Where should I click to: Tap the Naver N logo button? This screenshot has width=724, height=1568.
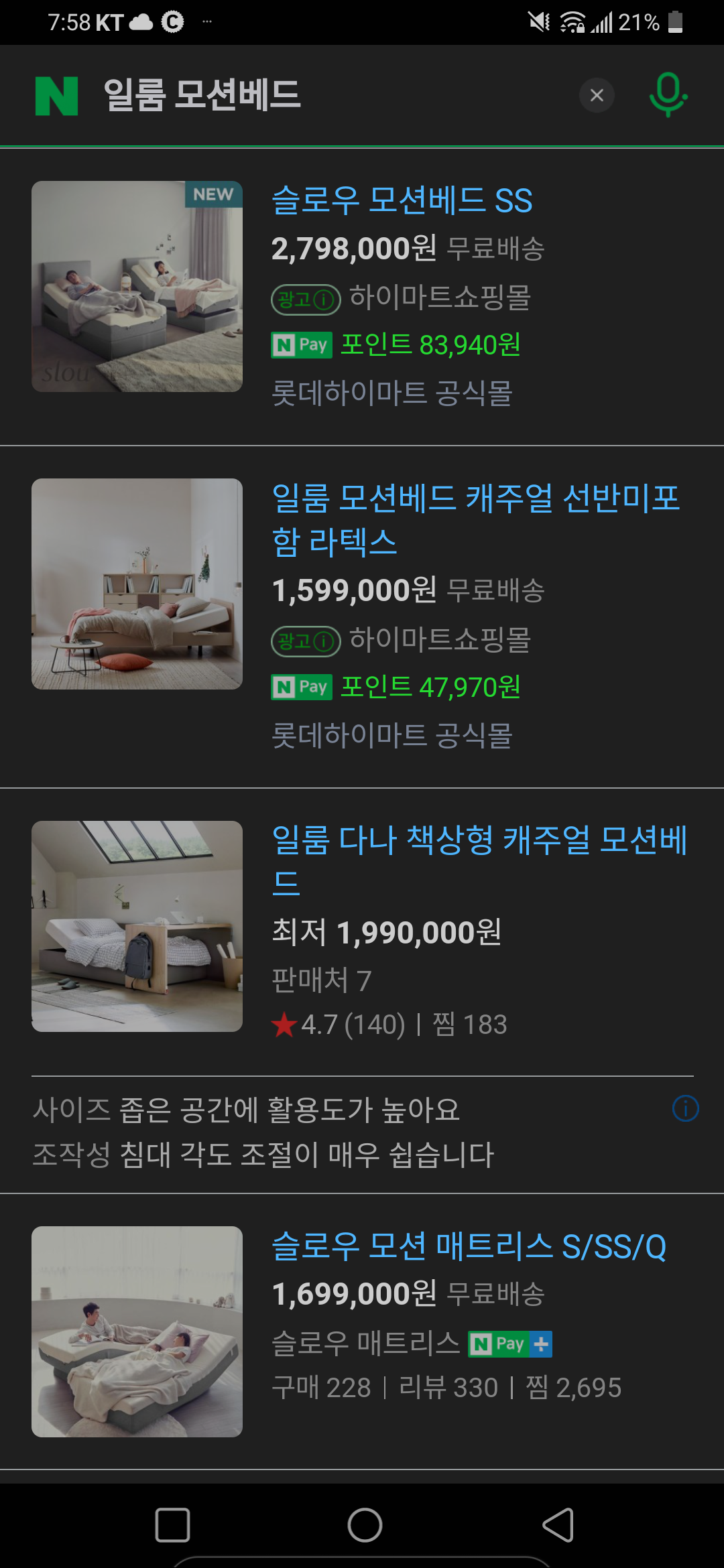pyautogui.click(x=56, y=96)
